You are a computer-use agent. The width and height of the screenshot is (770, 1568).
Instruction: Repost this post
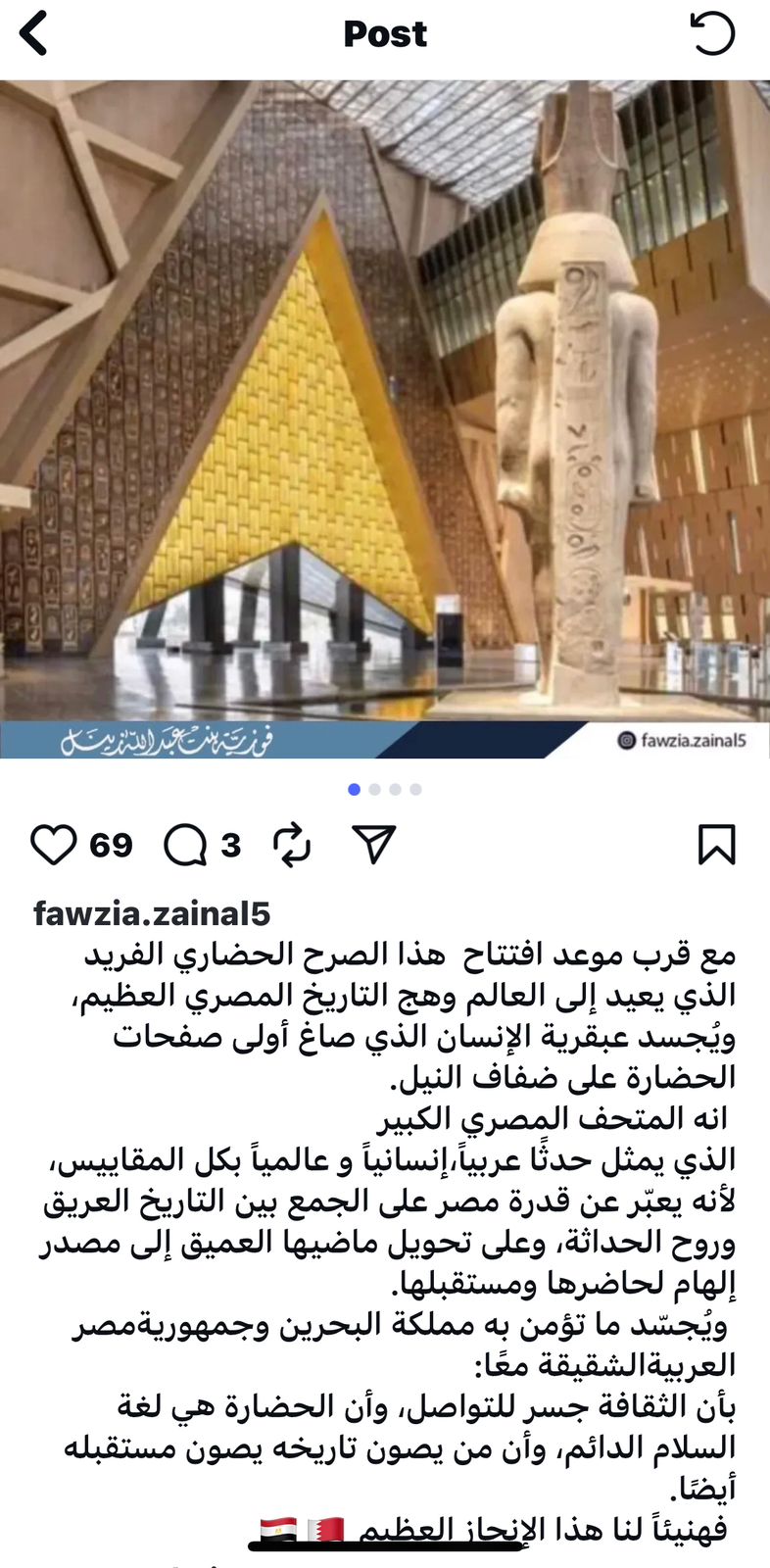pyautogui.click(x=292, y=845)
